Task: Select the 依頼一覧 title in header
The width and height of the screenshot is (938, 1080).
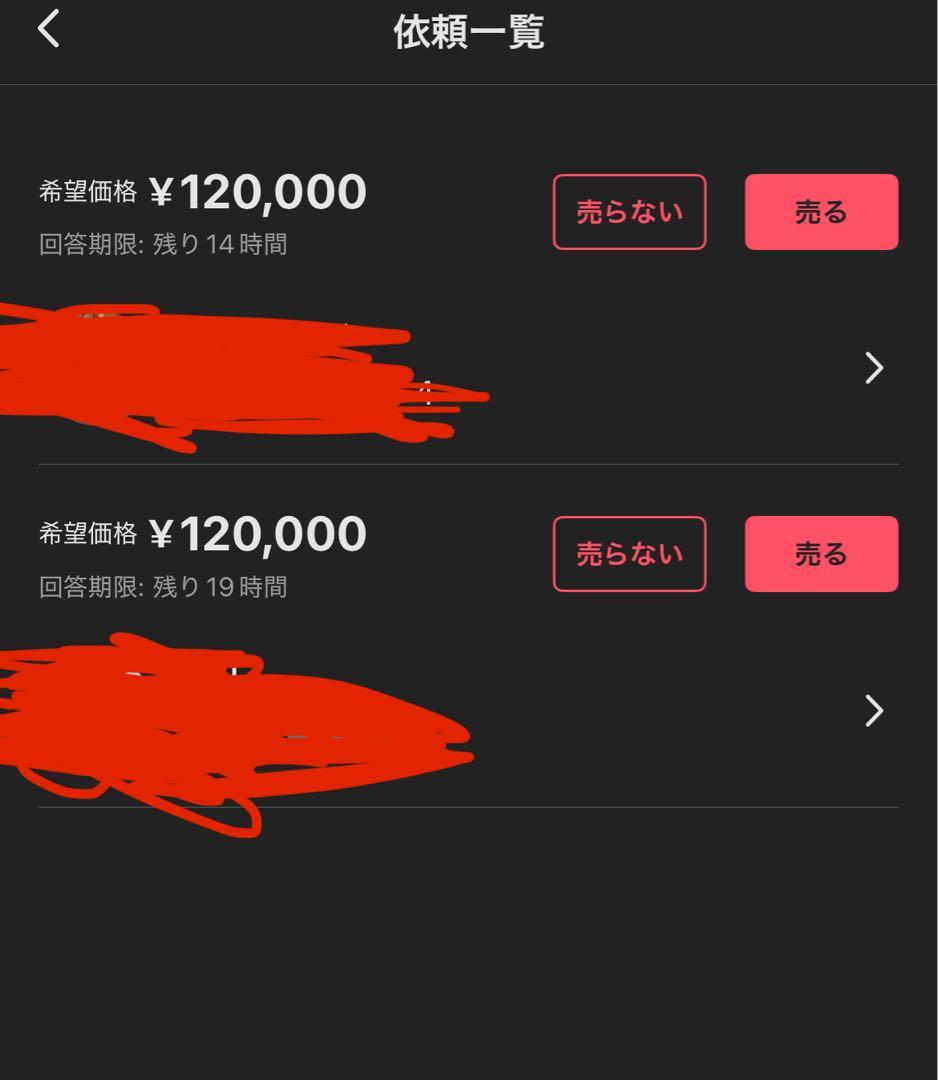Action: [469, 29]
